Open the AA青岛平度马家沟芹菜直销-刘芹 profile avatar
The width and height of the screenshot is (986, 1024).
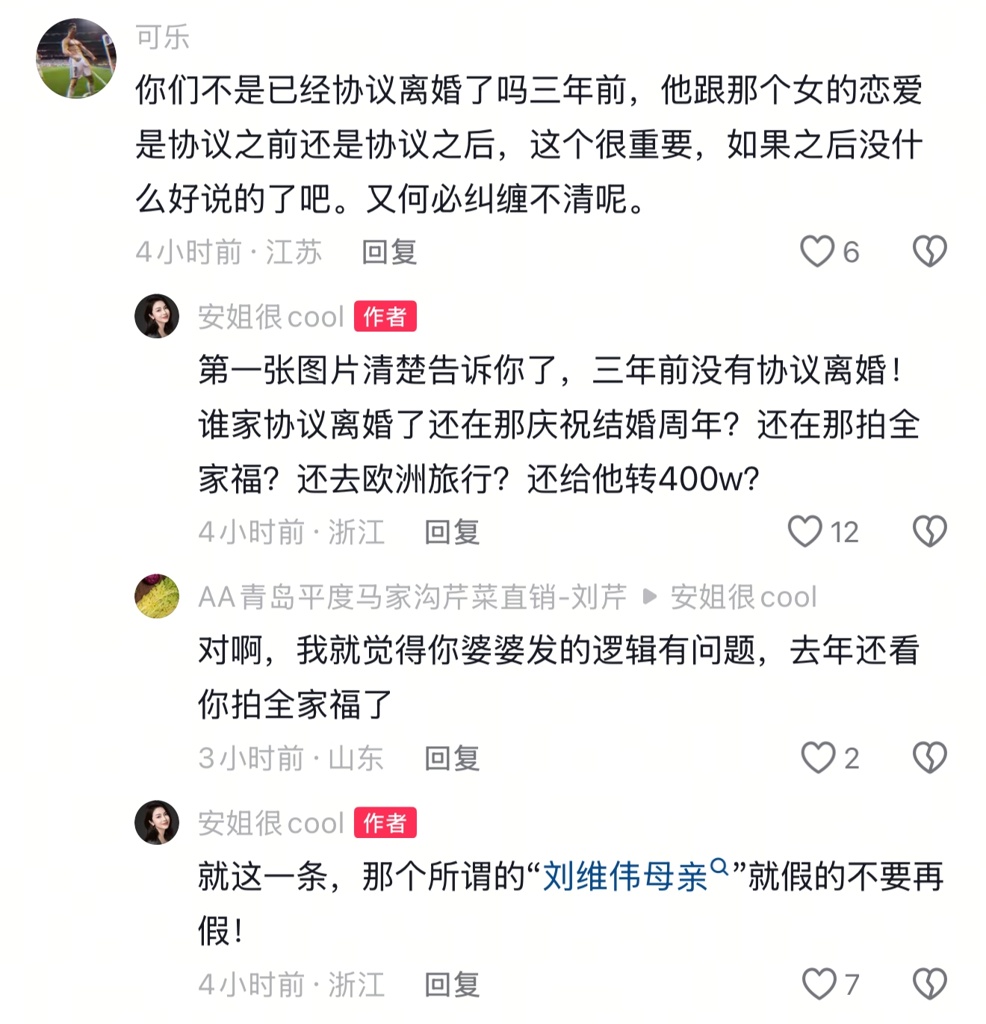[x=157, y=597]
